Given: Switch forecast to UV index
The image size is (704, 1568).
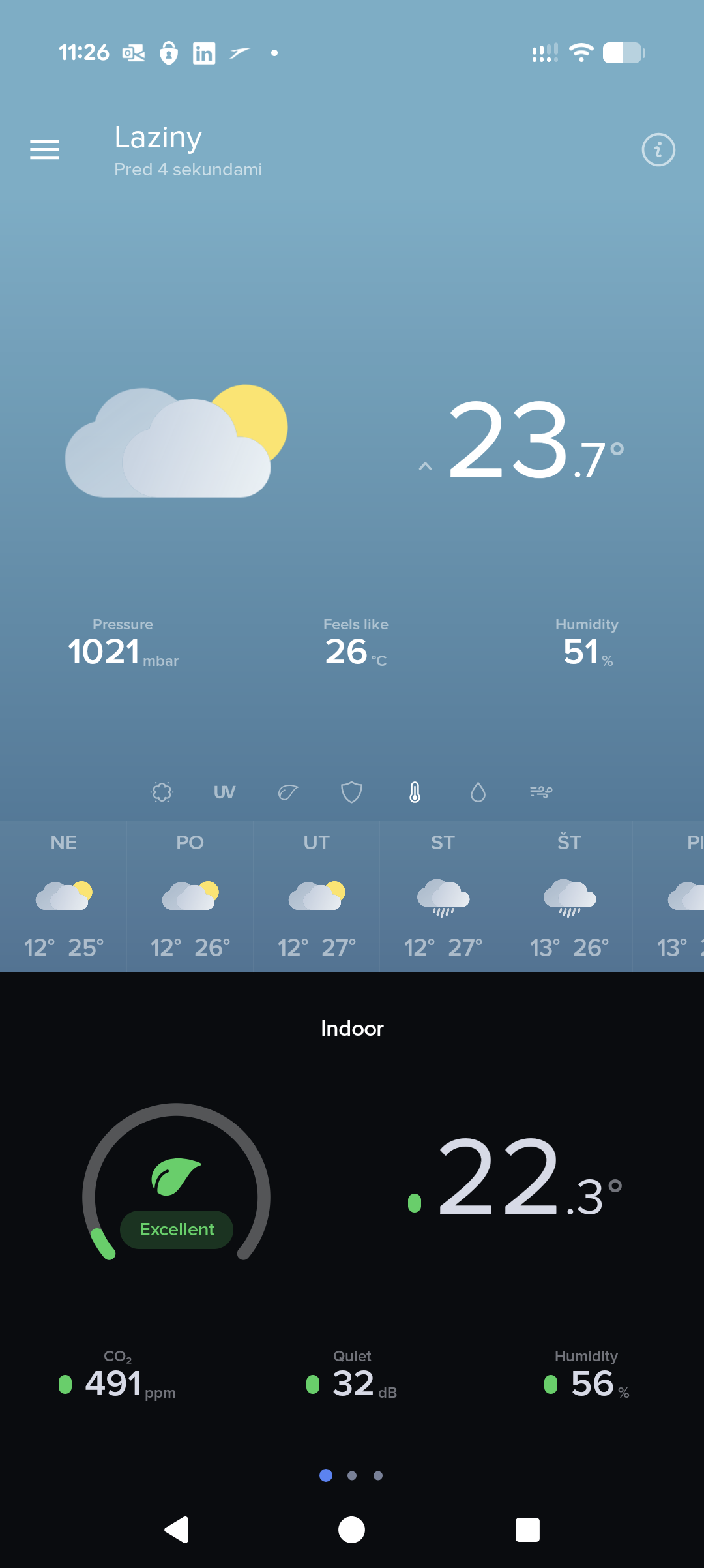Looking at the screenshot, I should [x=224, y=792].
